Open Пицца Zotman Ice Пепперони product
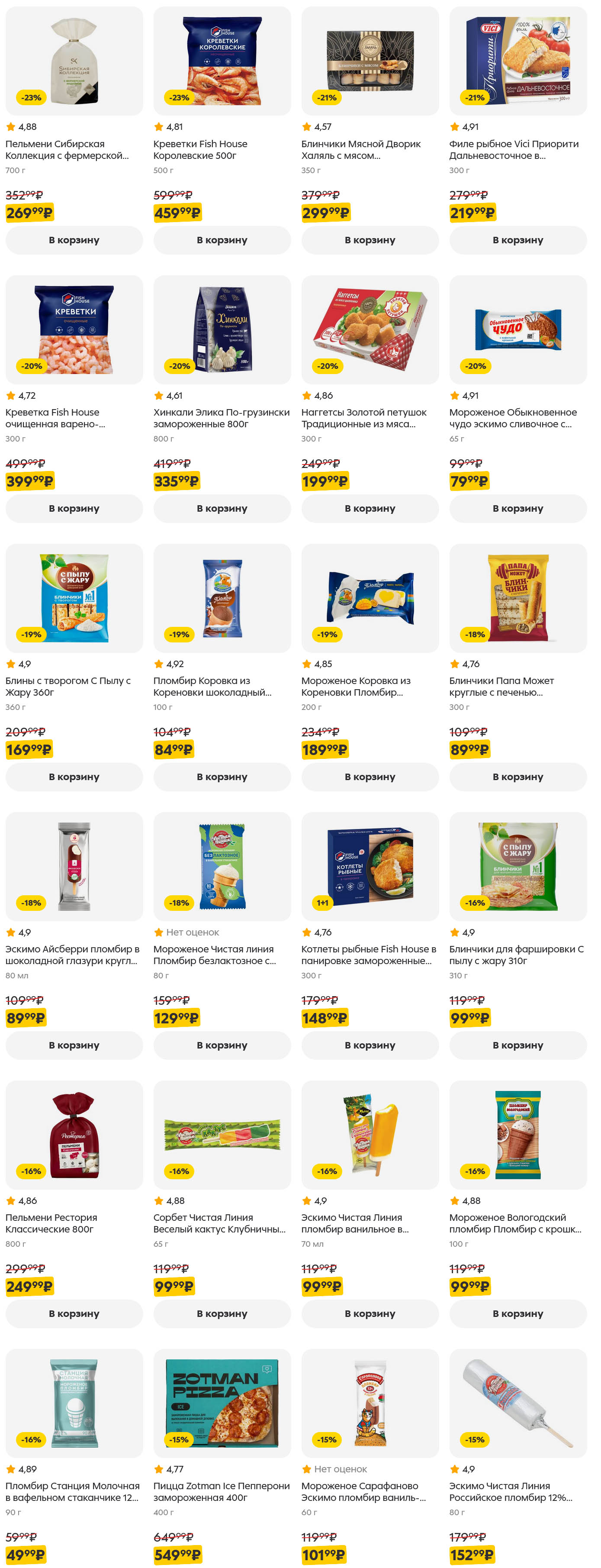Screen dimensions: 601x1568 tap(222, 1403)
